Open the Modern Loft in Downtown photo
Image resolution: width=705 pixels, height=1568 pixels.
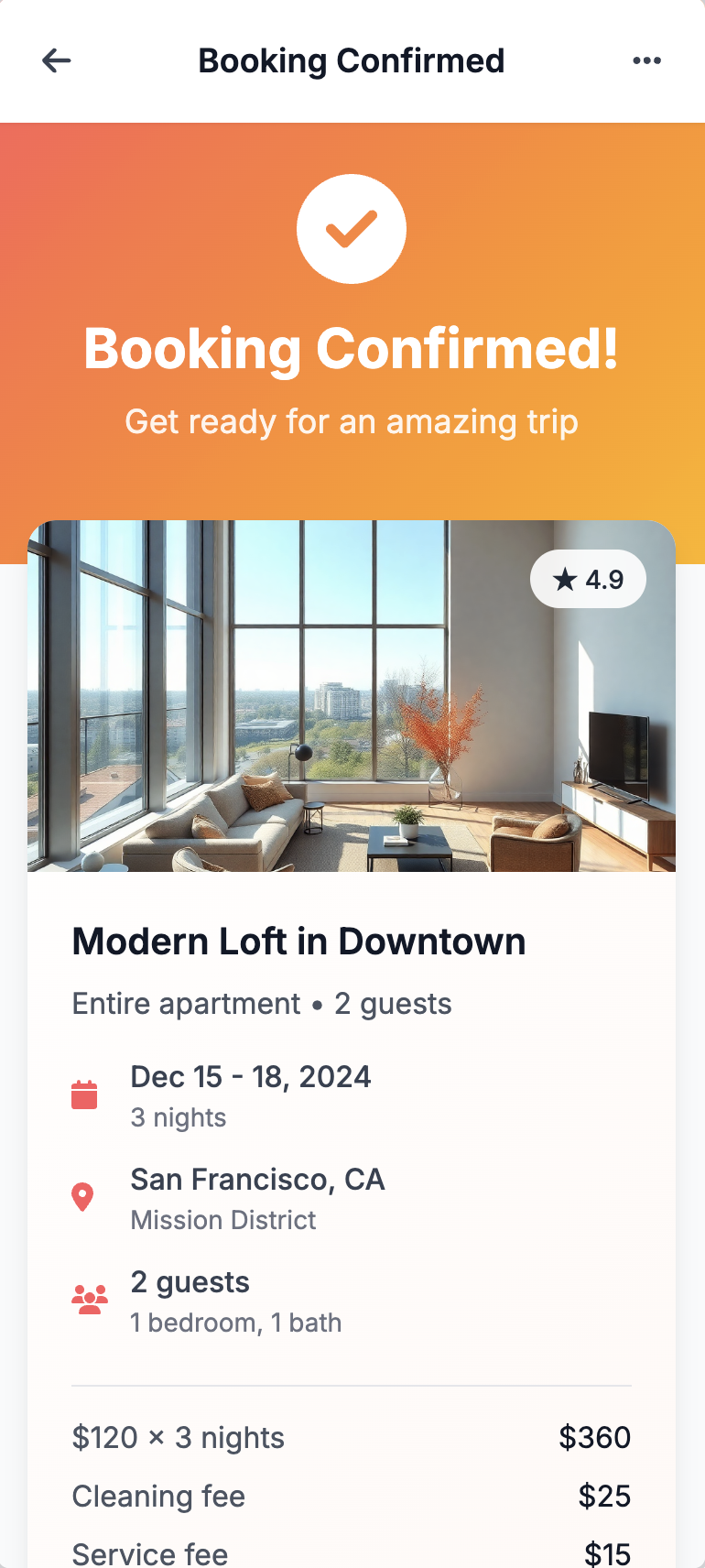[x=352, y=696]
